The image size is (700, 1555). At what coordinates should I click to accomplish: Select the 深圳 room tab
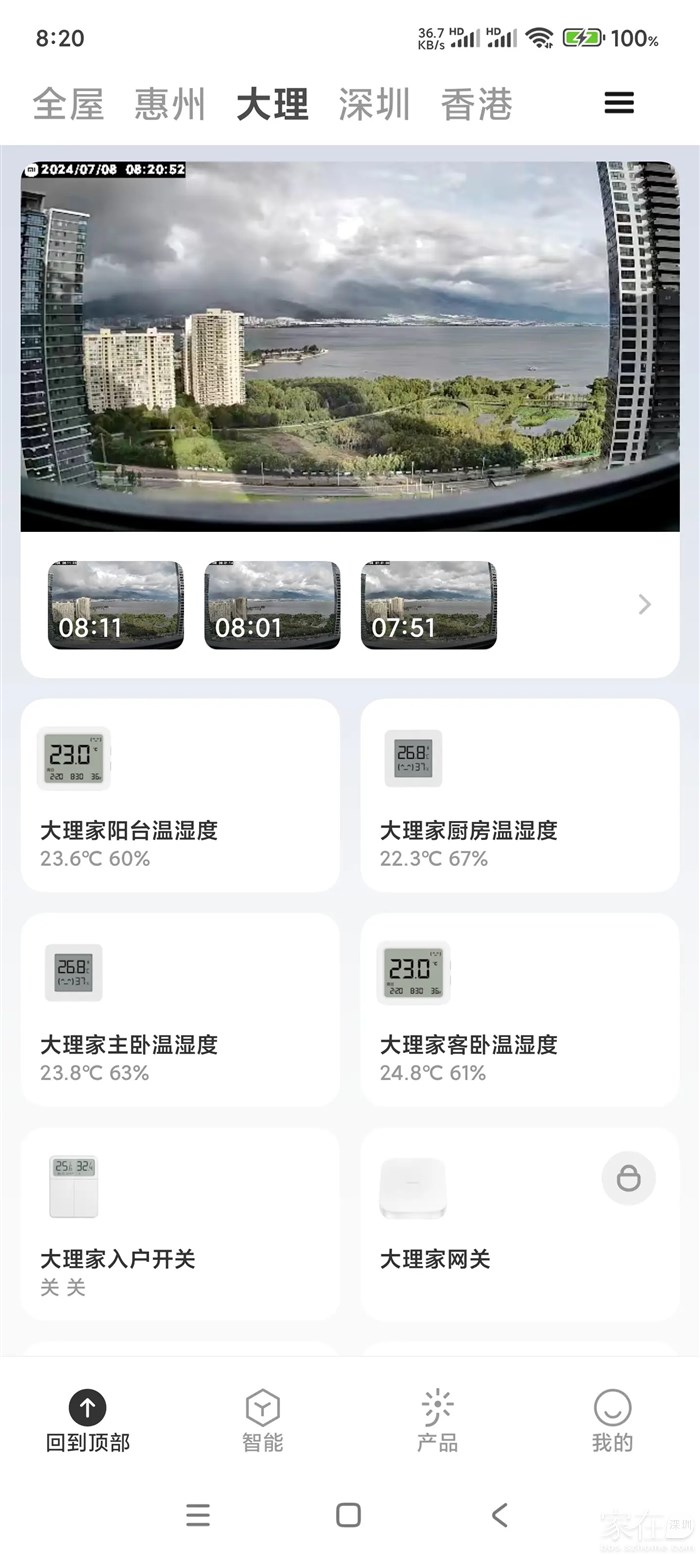point(374,104)
